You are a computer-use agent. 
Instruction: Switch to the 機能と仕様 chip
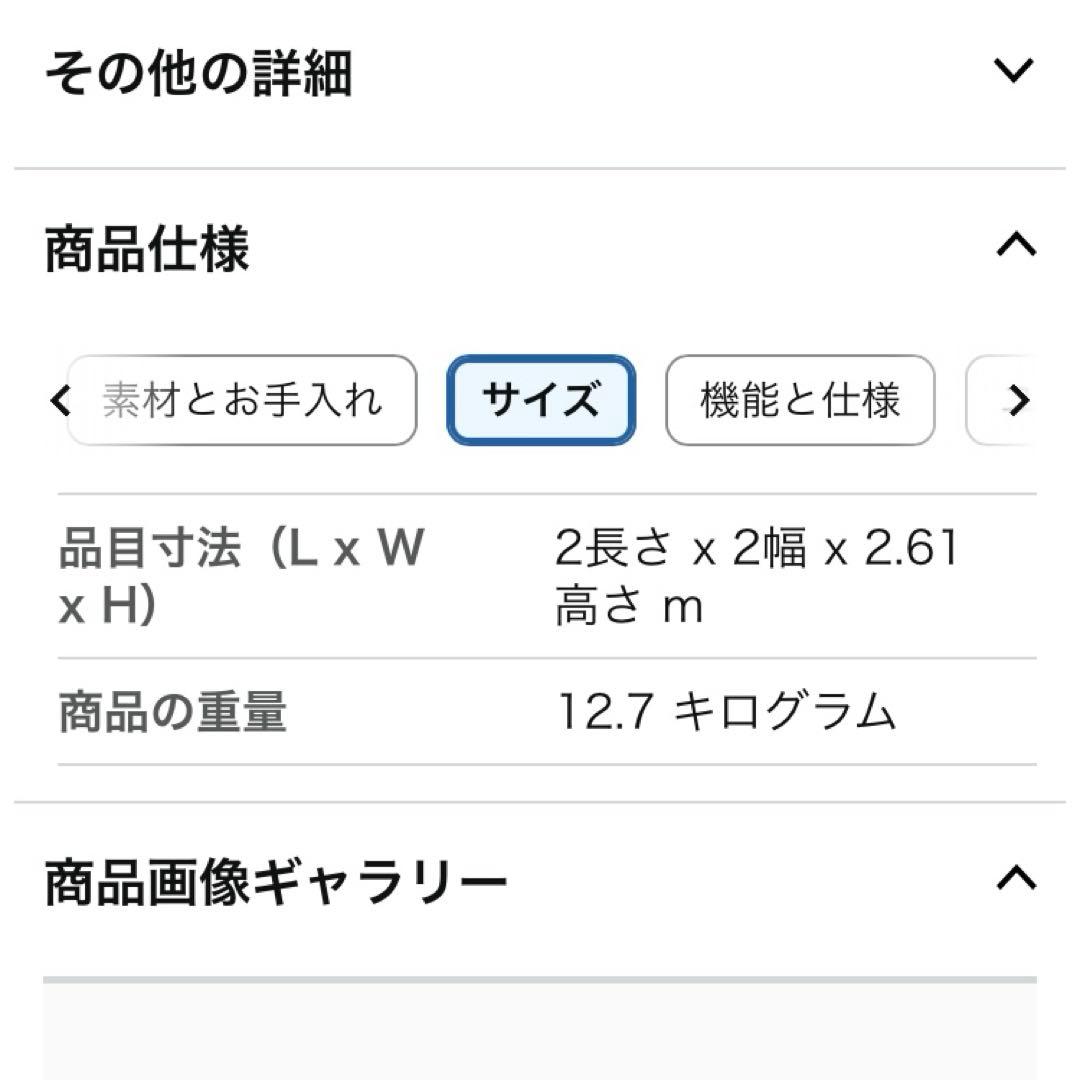[800, 401]
